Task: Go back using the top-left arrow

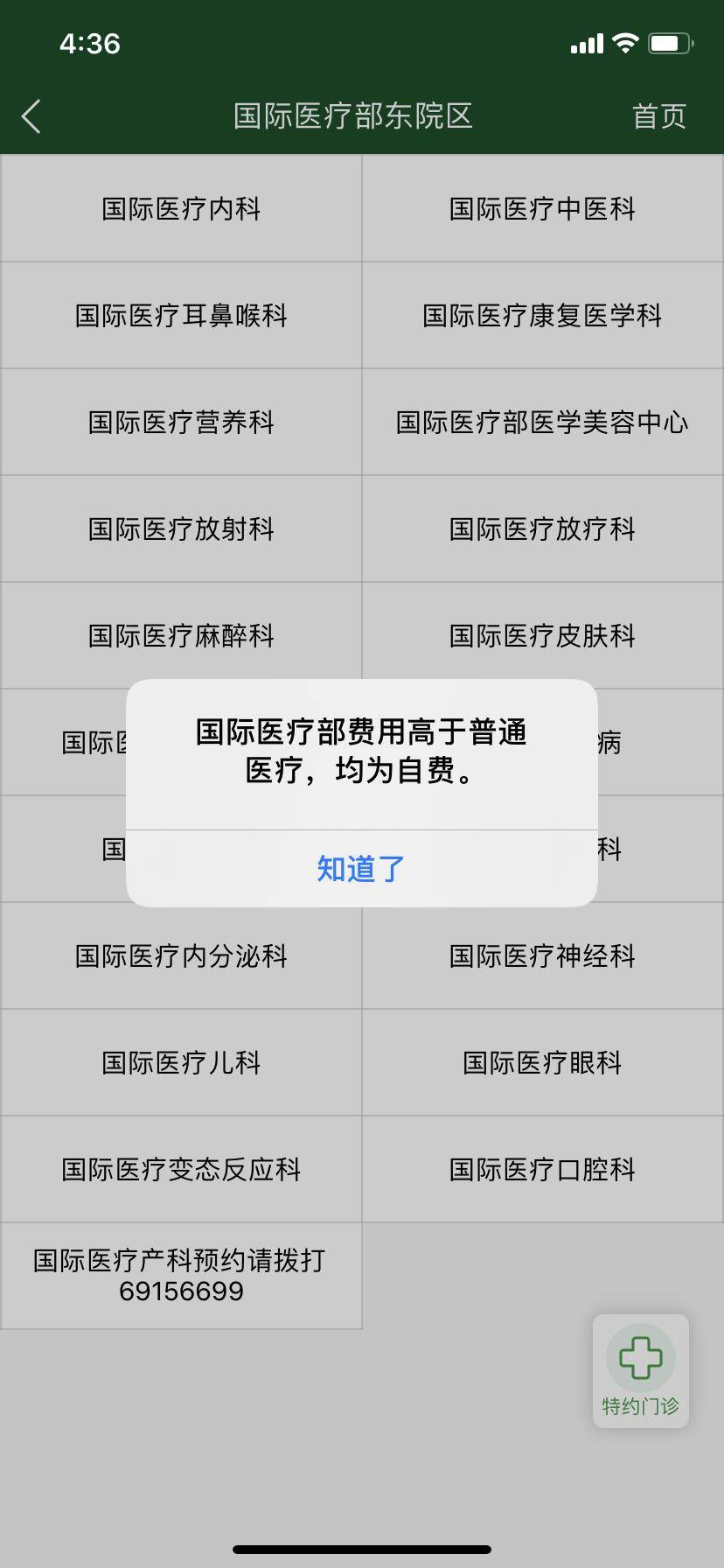Action: coord(31,116)
